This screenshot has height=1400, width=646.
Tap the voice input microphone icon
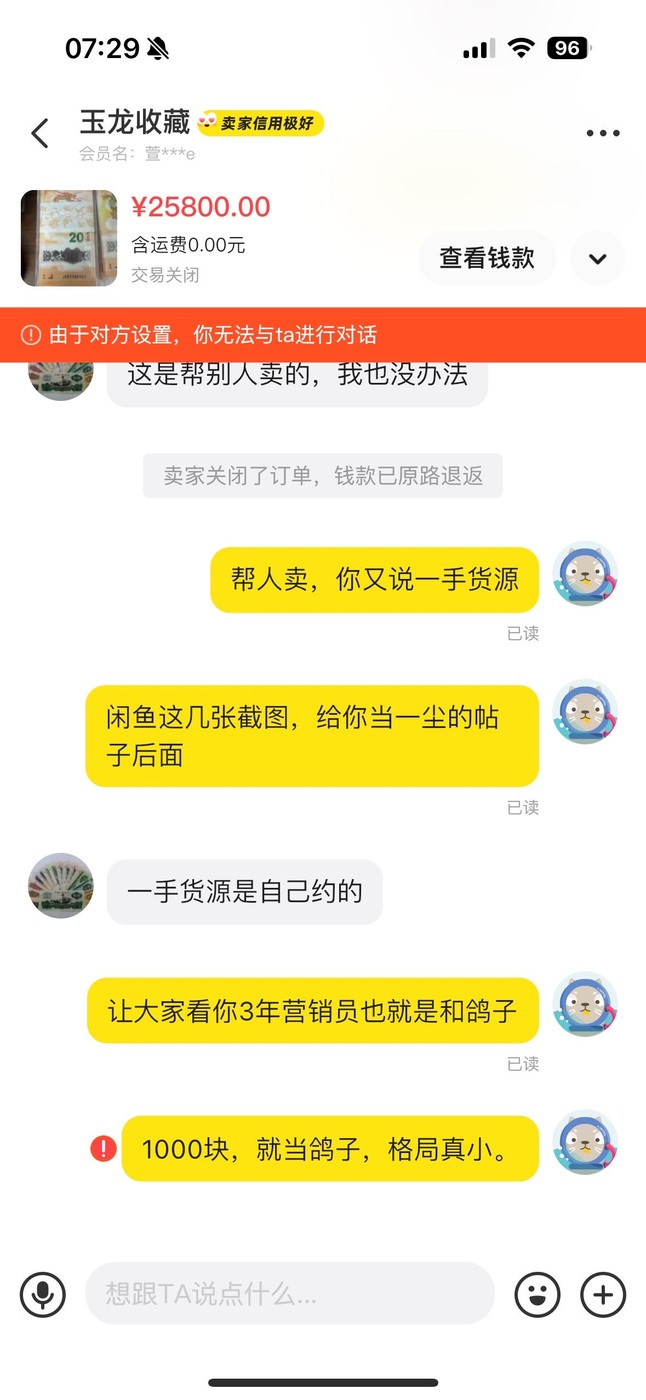tap(42, 1295)
